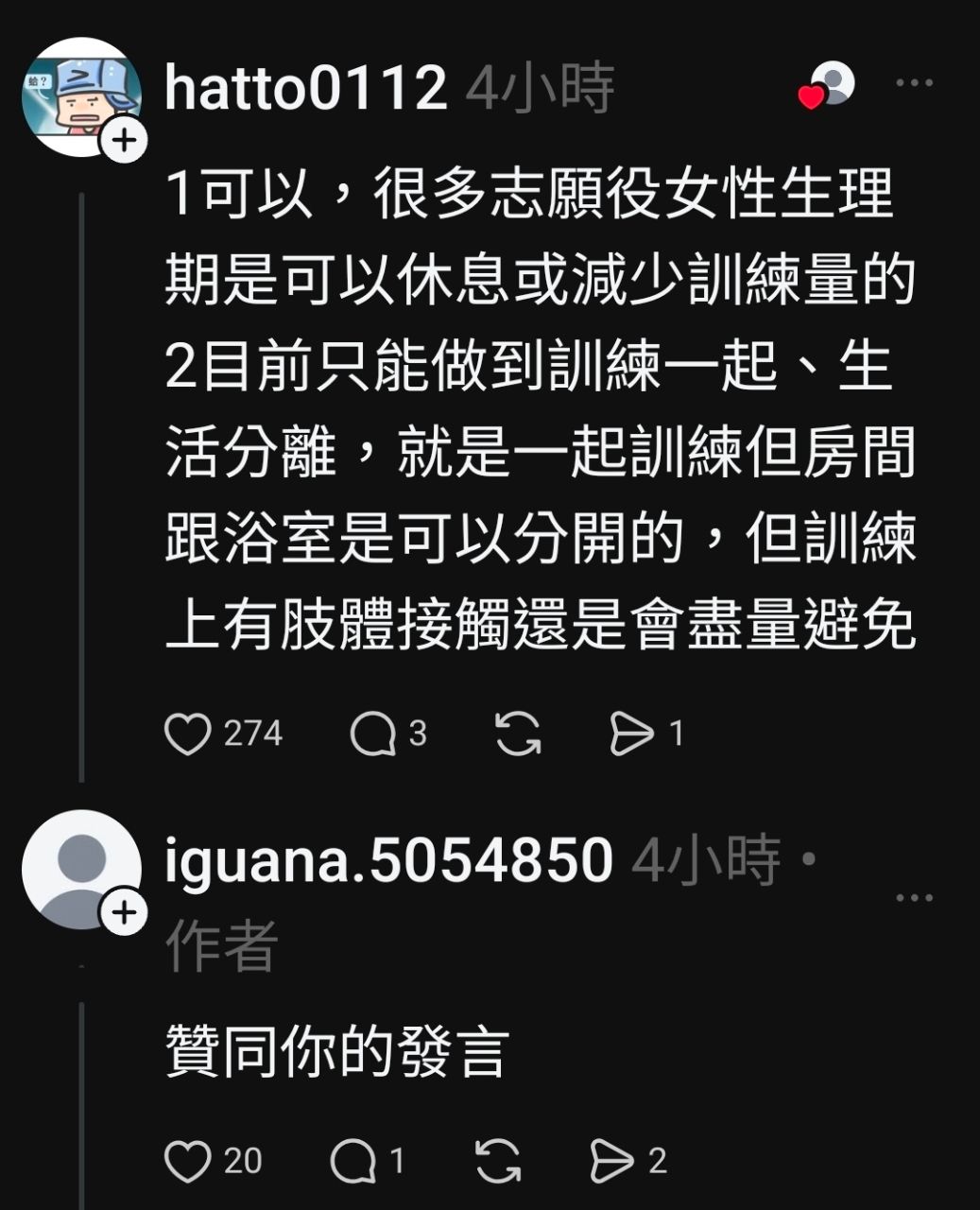Like iguana.5054850's reply with 20 likes
This screenshot has width=980, height=1210.
pyautogui.click(x=187, y=1161)
